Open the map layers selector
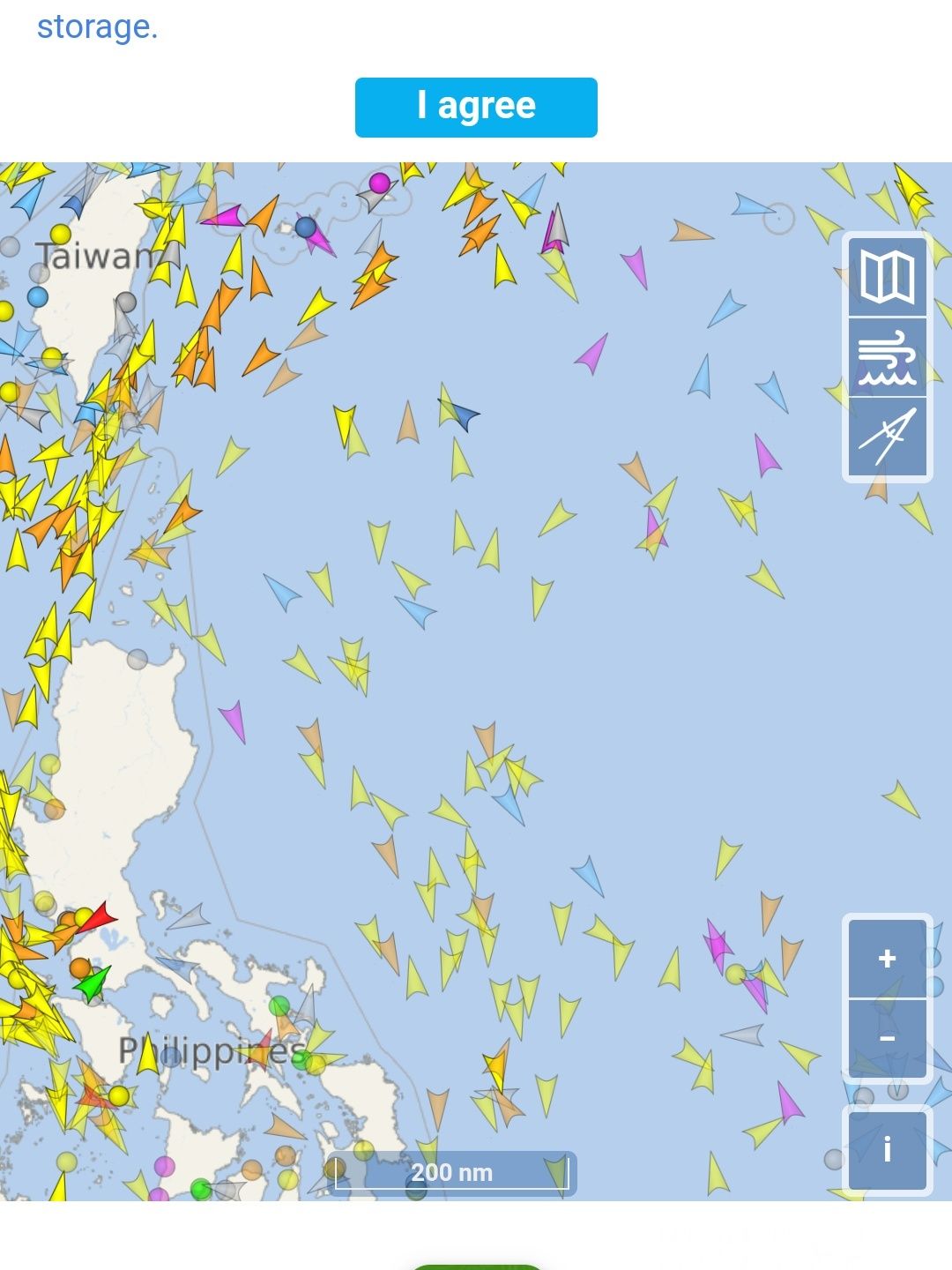952x1270 pixels. click(887, 277)
